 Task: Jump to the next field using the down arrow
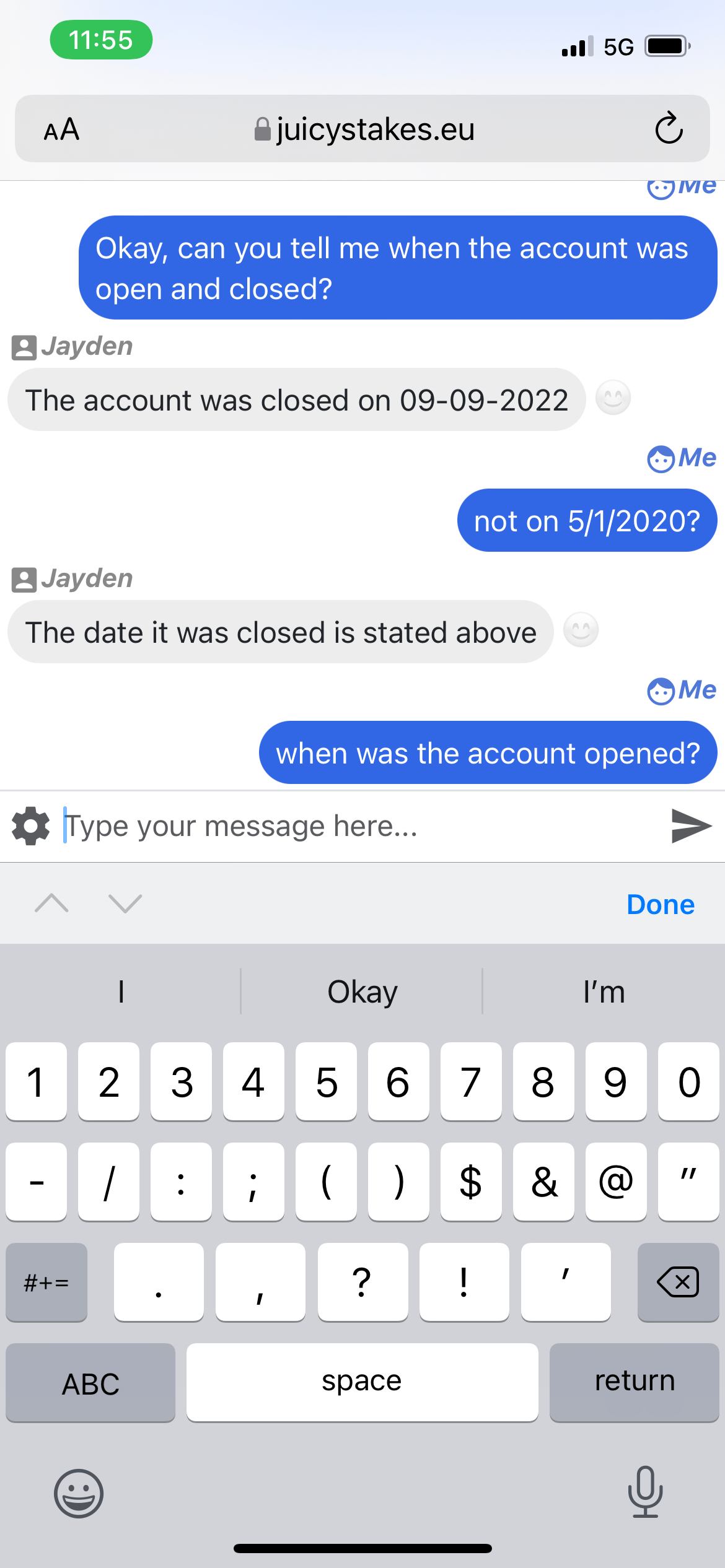pos(125,904)
